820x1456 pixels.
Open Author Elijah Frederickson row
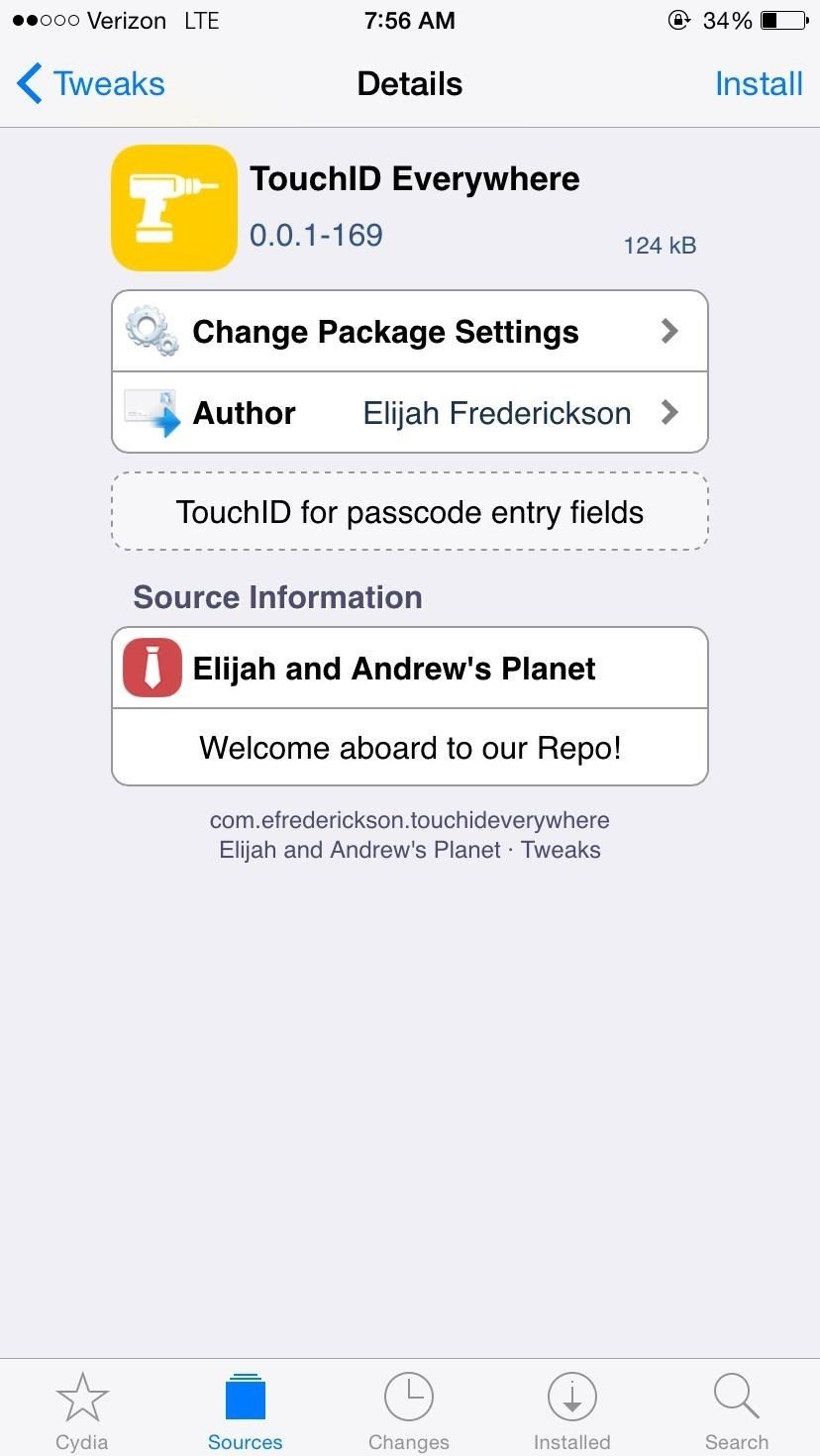click(409, 413)
